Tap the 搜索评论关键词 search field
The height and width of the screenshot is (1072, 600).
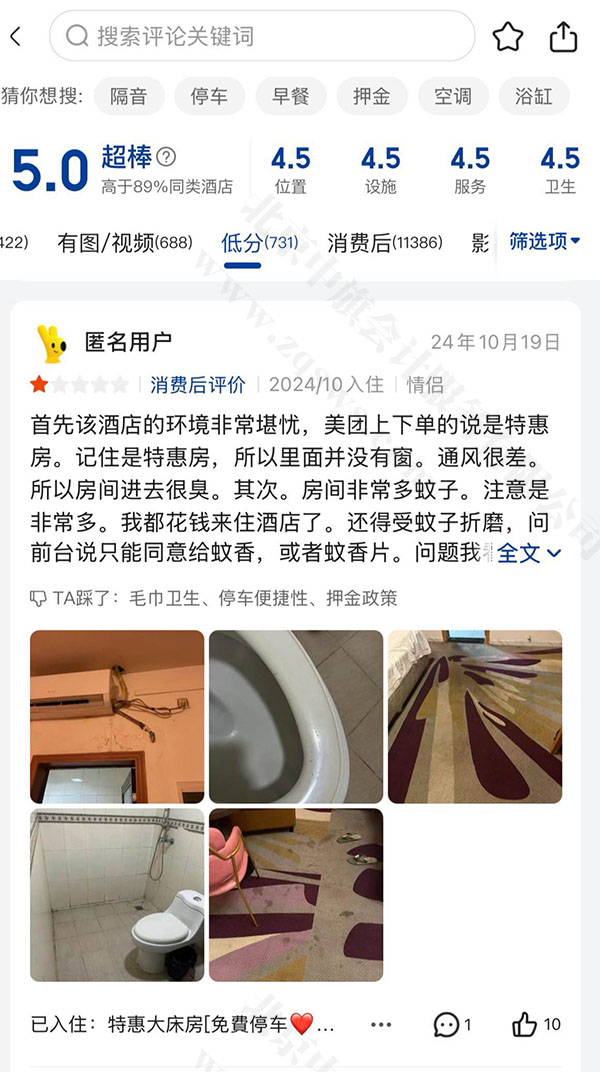(x=262, y=37)
